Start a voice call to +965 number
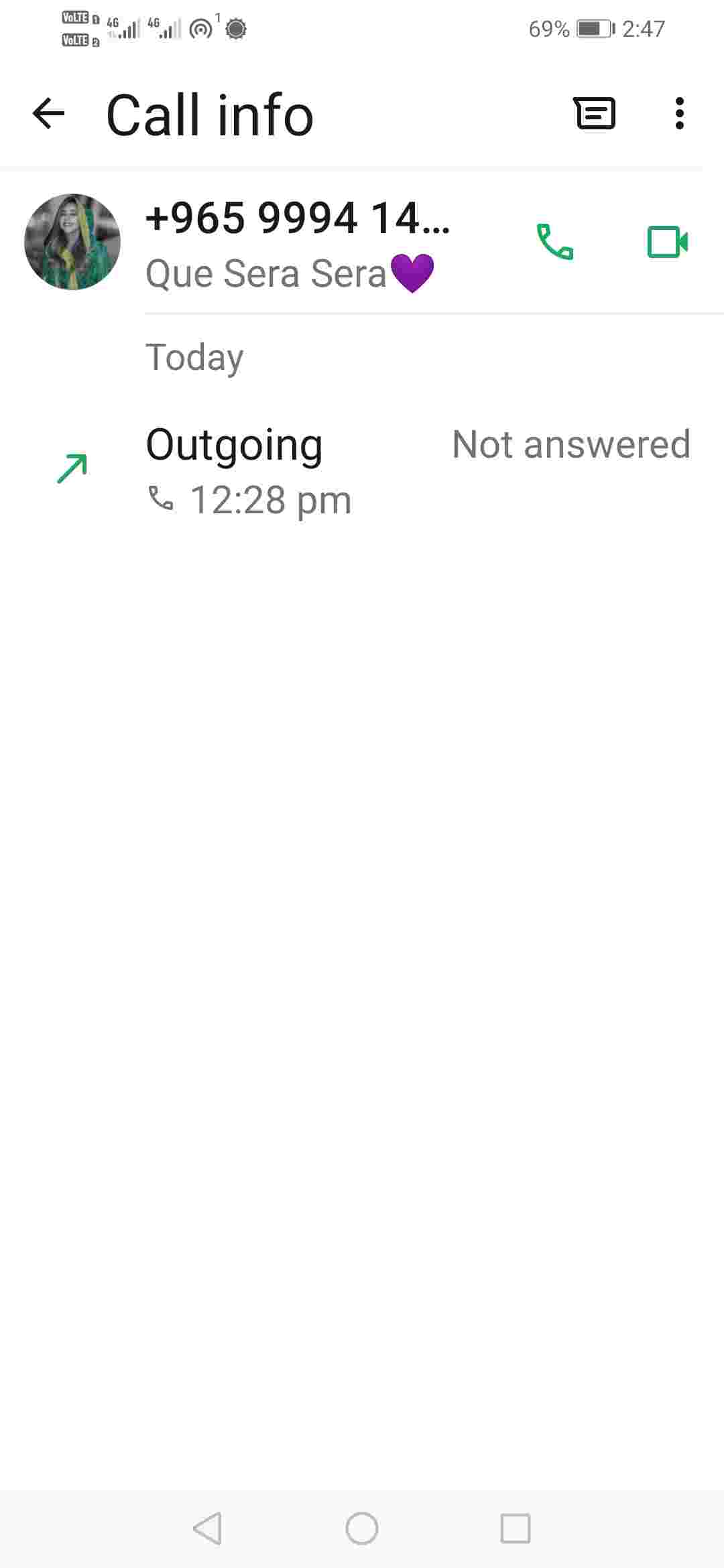The width and height of the screenshot is (724, 1568). (x=555, y=242)
